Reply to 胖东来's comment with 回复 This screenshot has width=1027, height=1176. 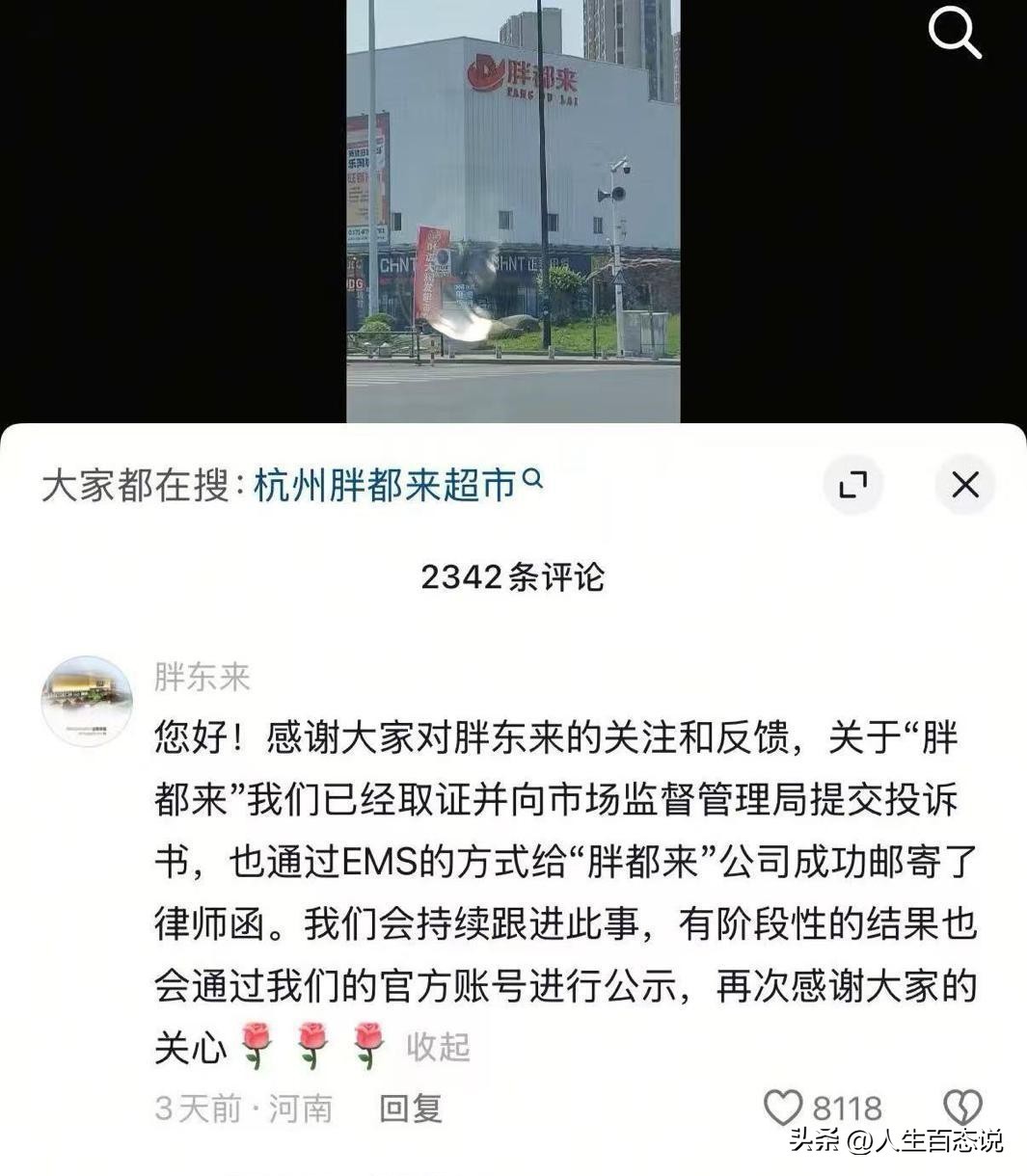pyautogui.click(x=411, y=1109)
